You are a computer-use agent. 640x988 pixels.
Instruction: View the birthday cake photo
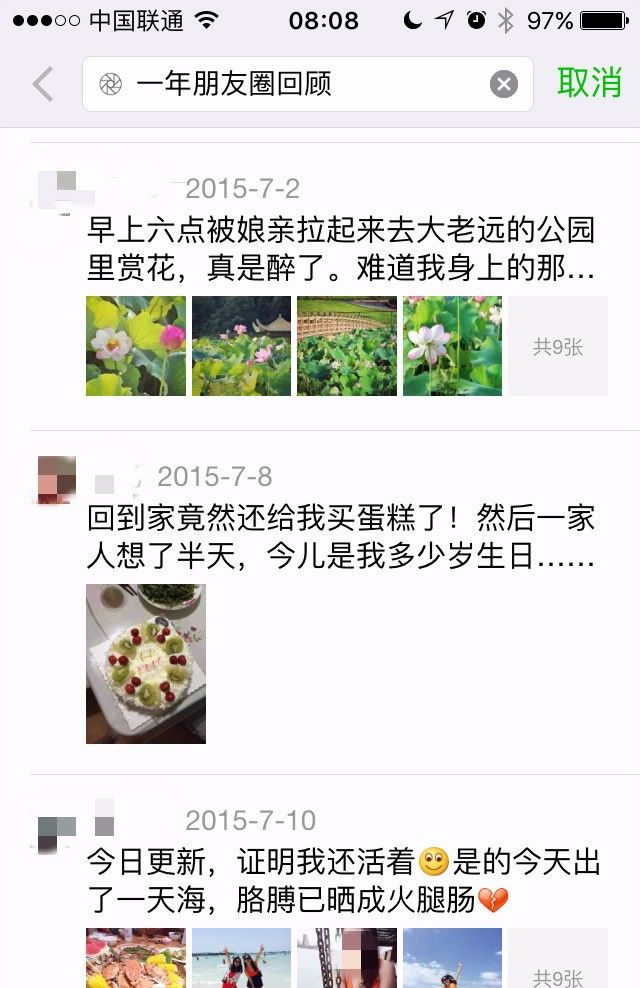tap(146, 664)
